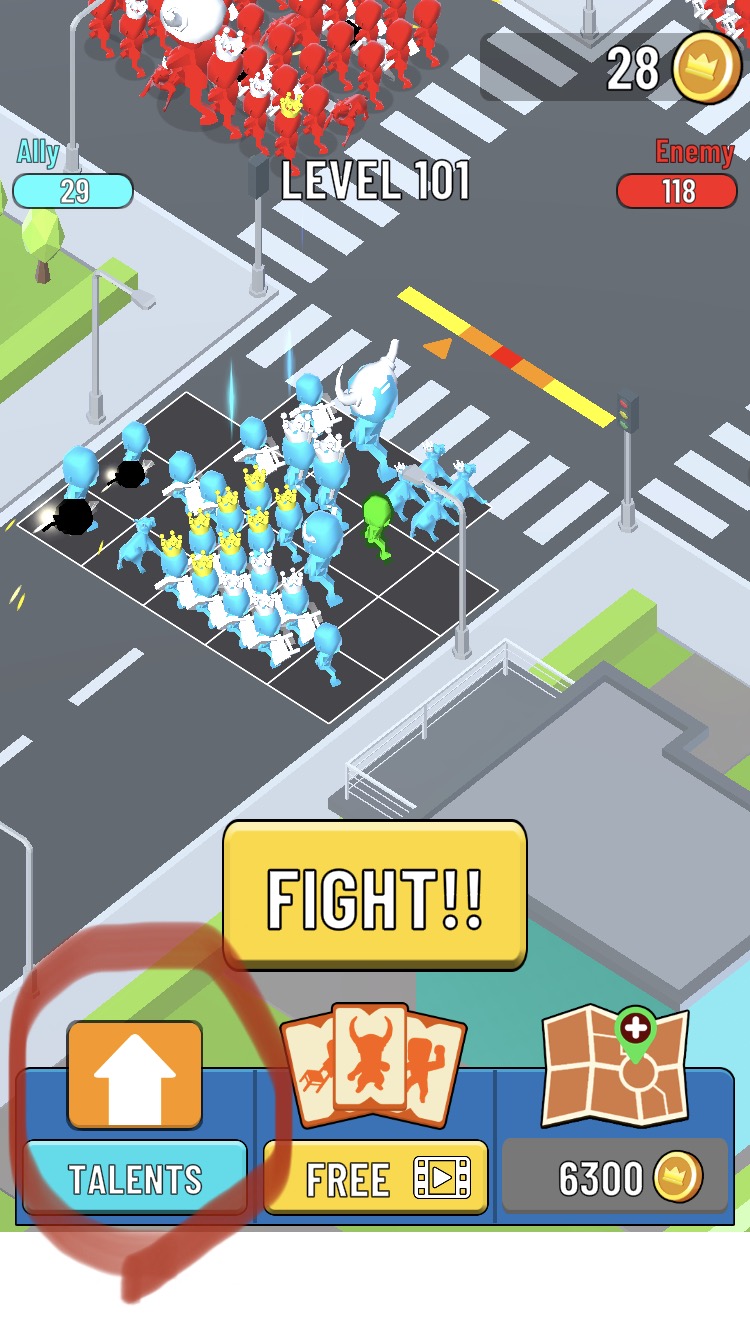Tap the orange upgrade arrow icon

coord(135,1075)
